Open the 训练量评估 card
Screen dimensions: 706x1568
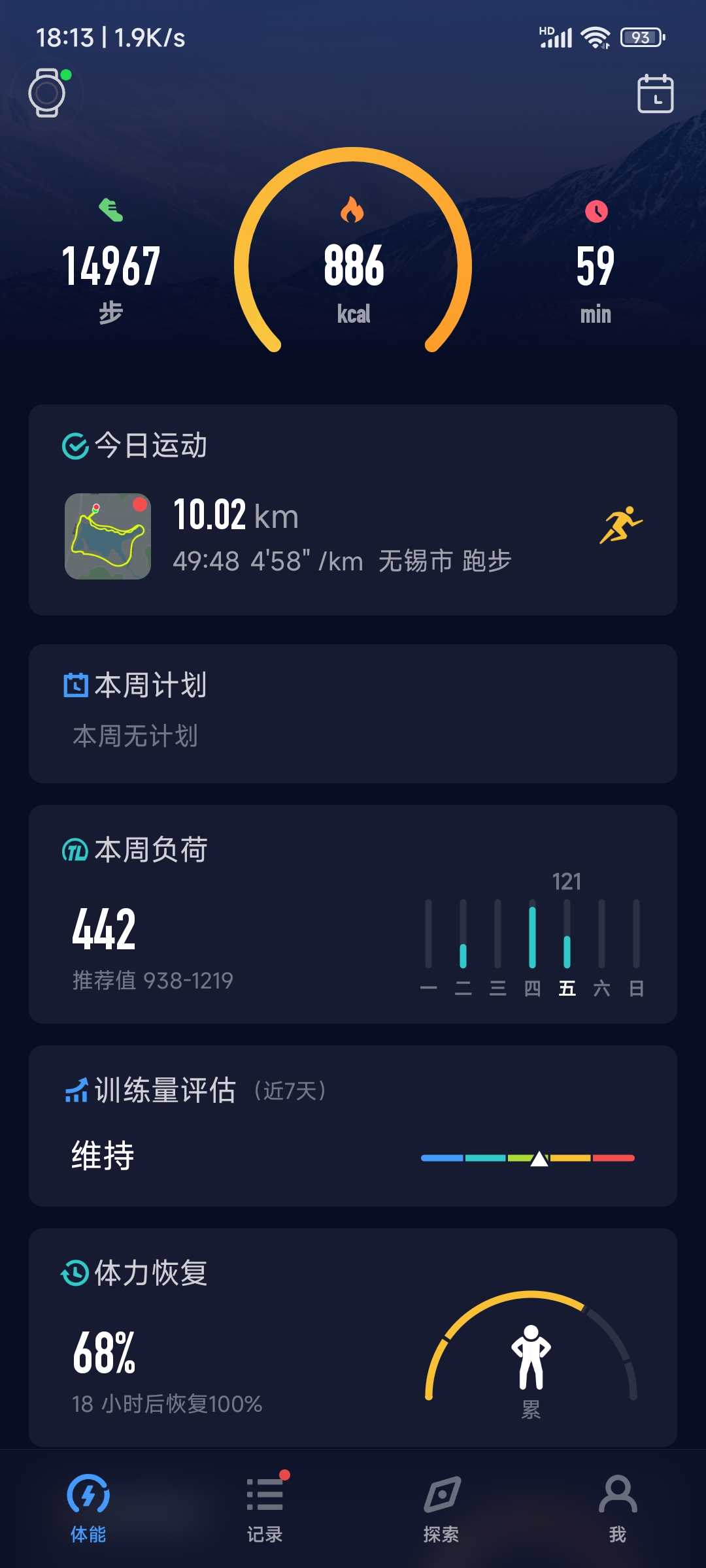pos(353,1126)
